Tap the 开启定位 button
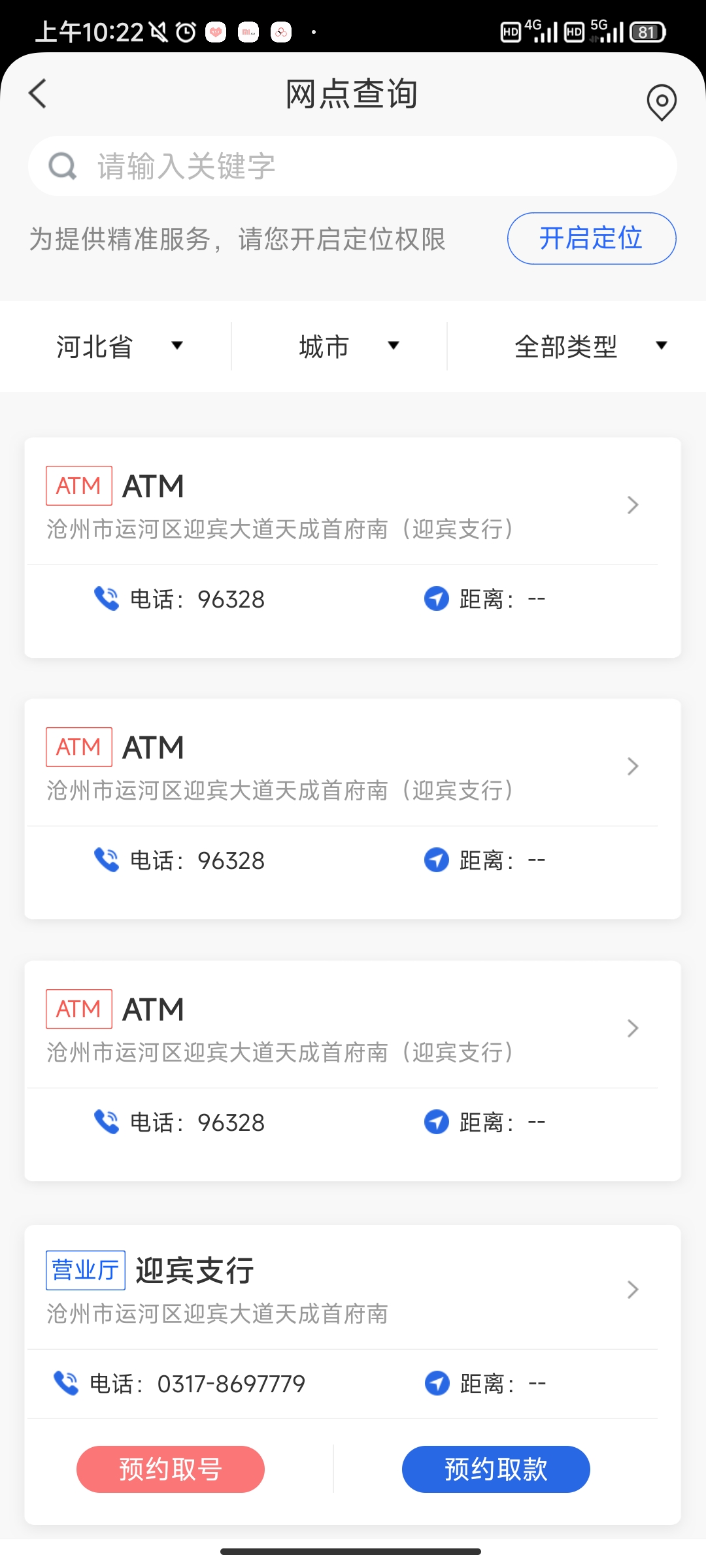 (592, 238)
